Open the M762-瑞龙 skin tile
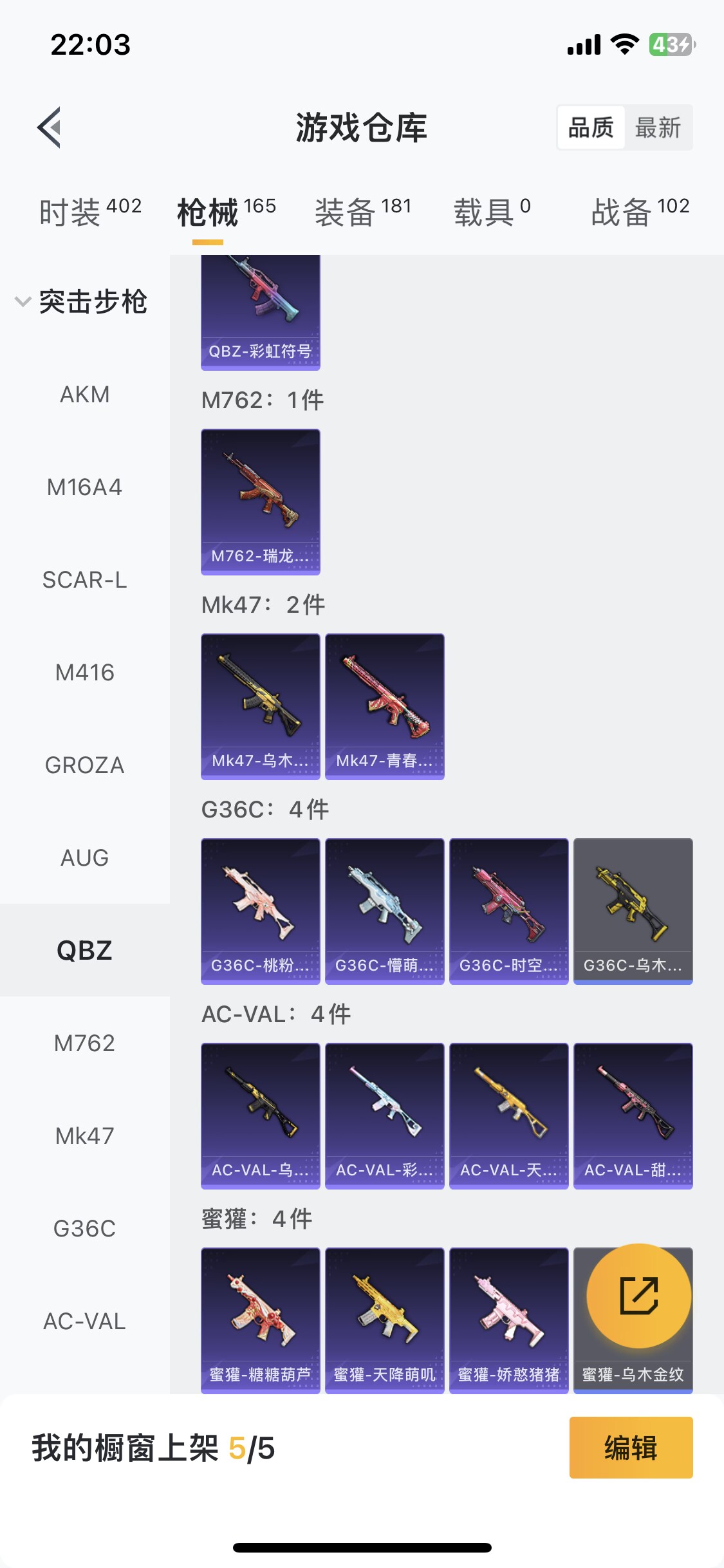 coord(261,502)
